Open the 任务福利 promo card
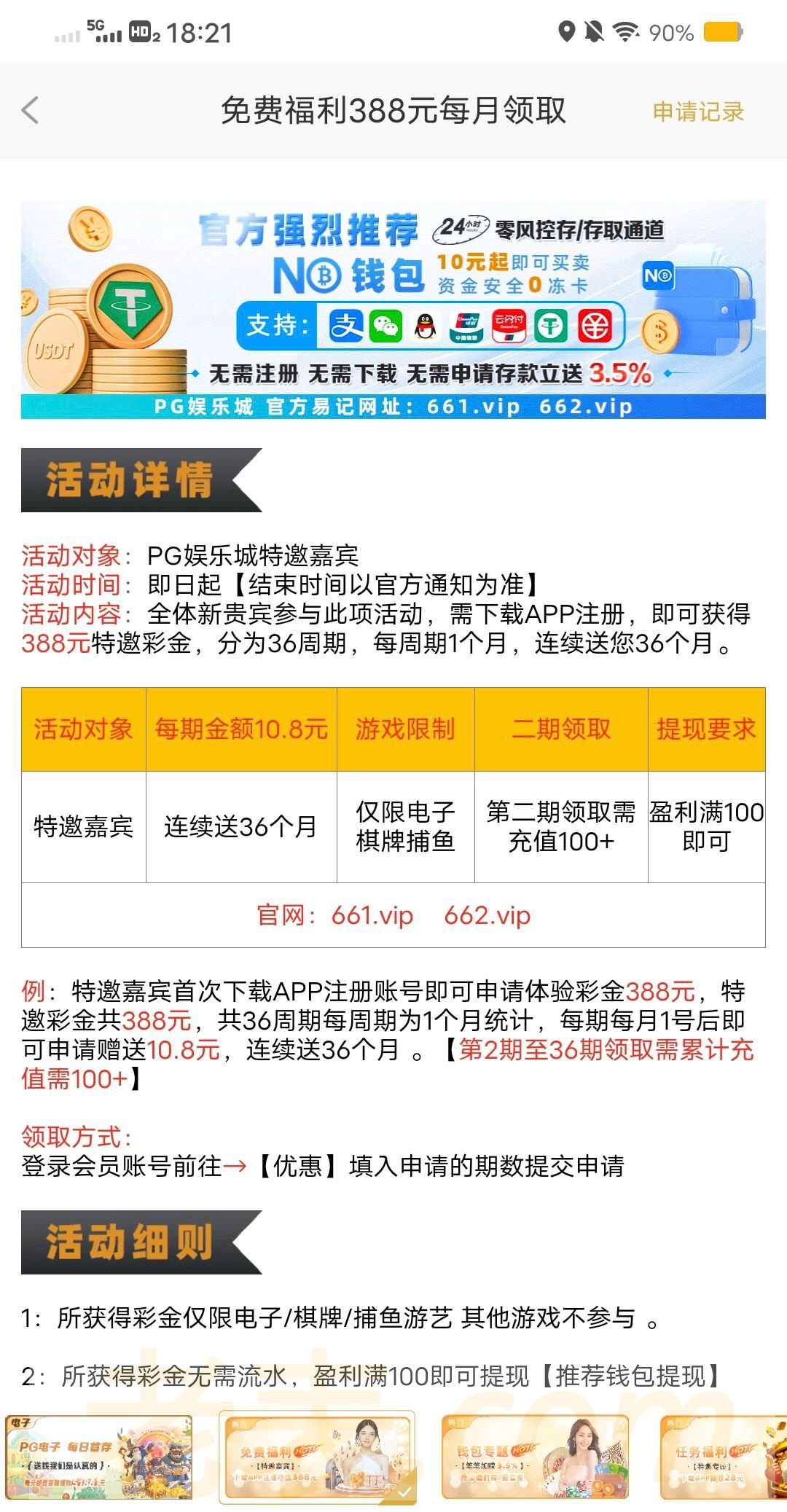 click(x=721, y=1457)
